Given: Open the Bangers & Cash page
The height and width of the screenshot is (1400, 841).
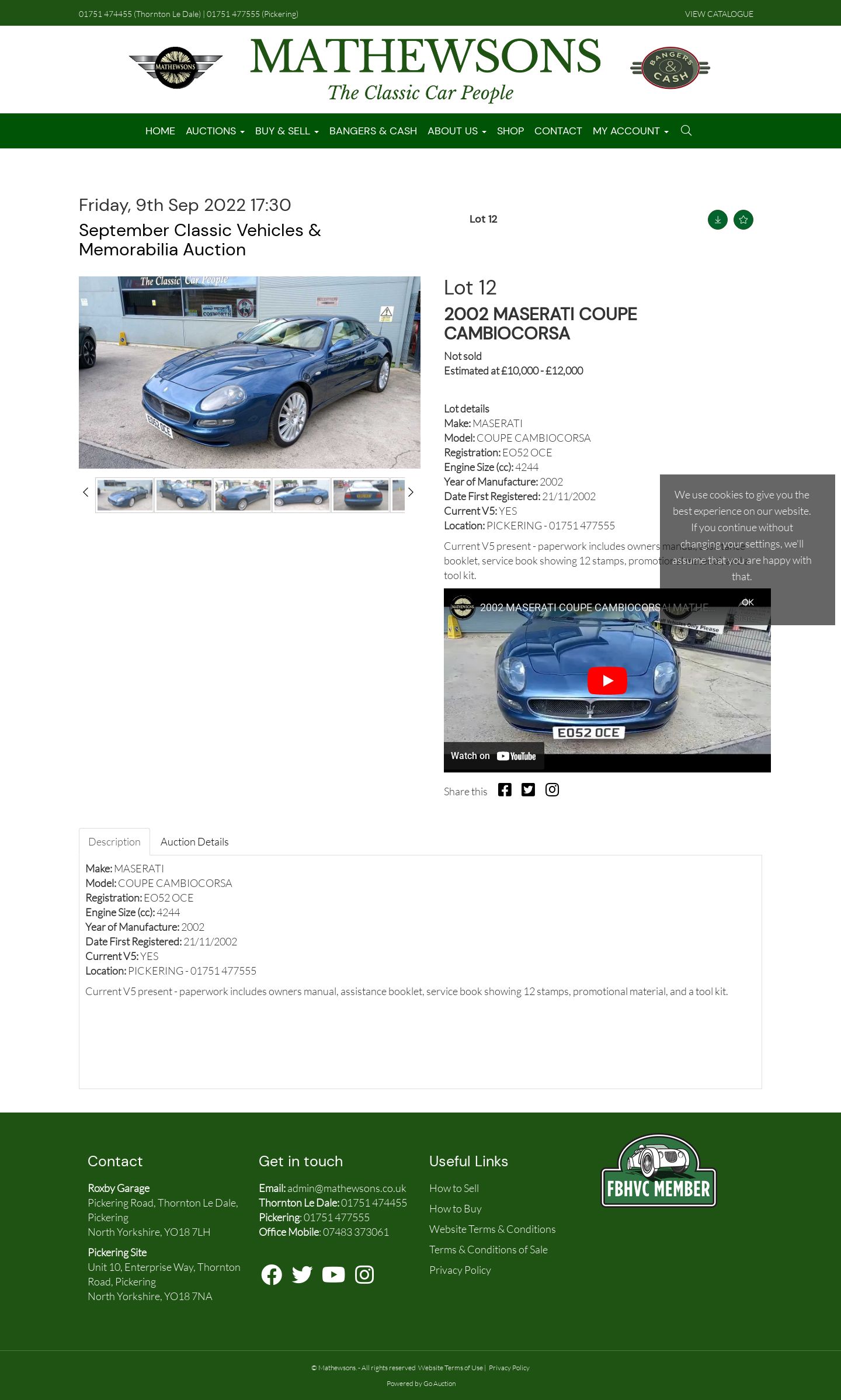Looking at the screenshot, I should pos(373,131).
